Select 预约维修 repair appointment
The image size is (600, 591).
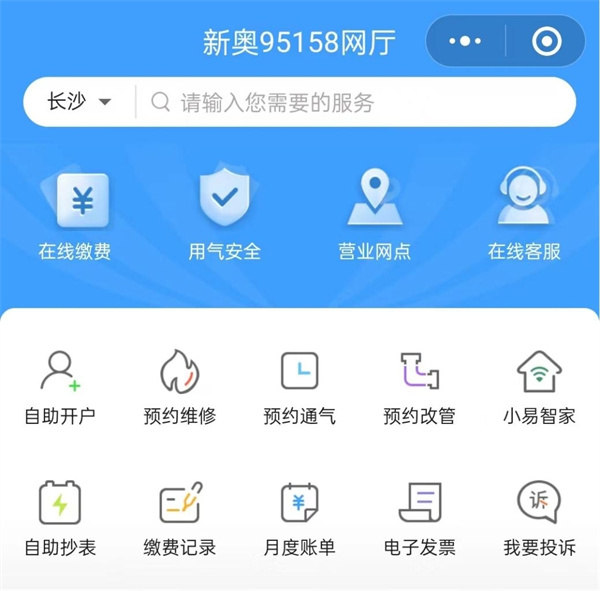(x=180, y=387)
